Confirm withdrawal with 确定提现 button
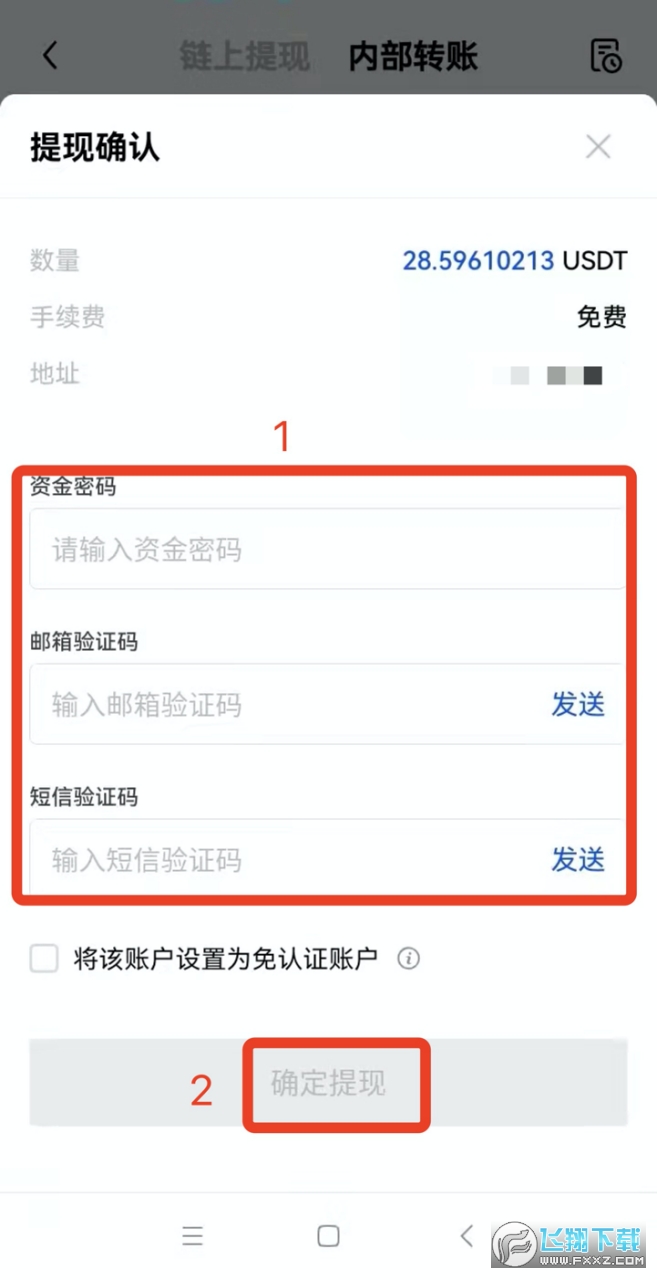Screen dimensions: 657x1280 point(328,1084)
